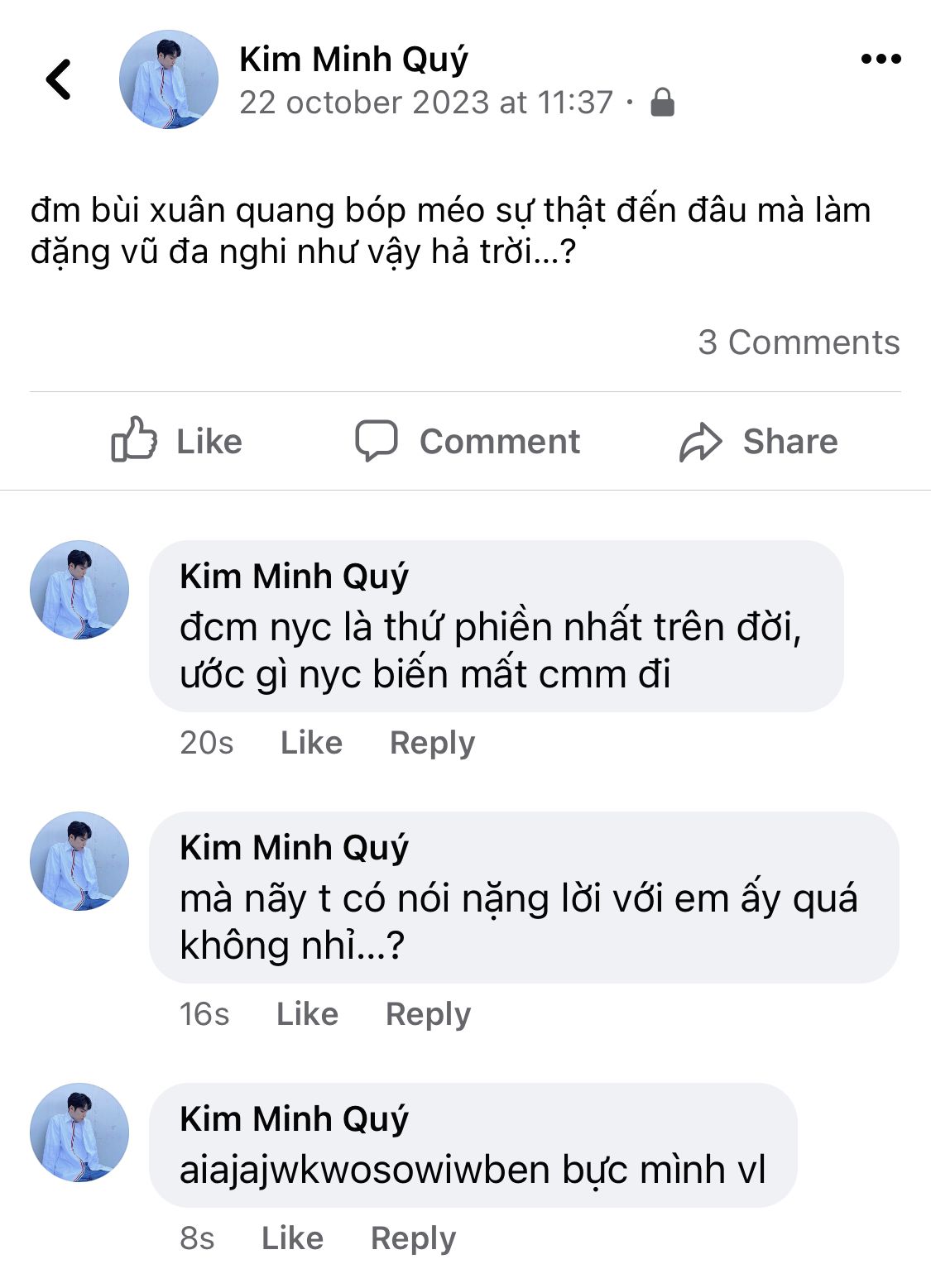Open Kim Minh Quý's name in post header
This screenshot has height=1288, width=931.
[x=353, y=60]
